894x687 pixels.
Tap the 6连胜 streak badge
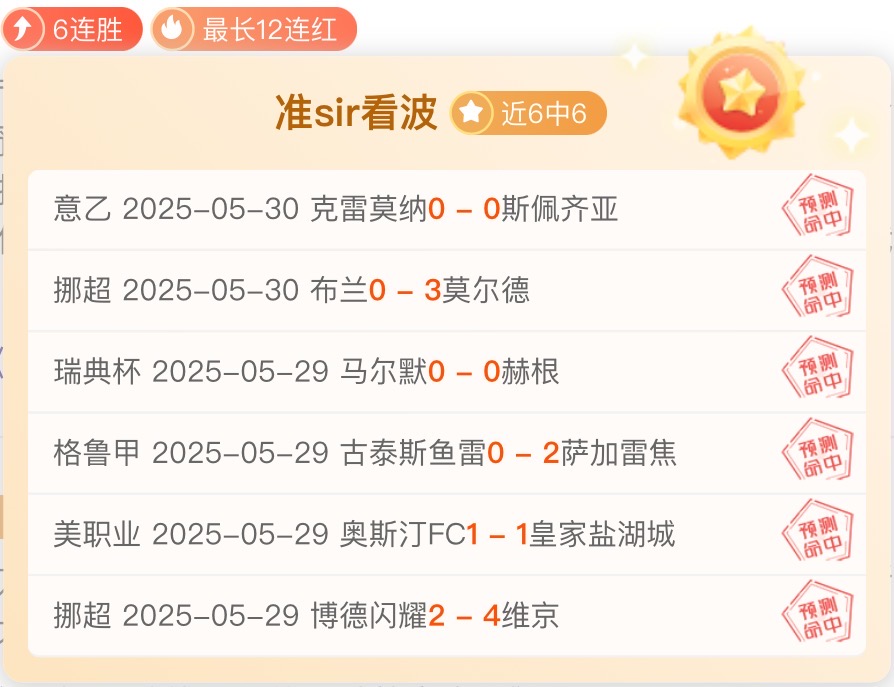pyautogui.click(x=72, y=30)
